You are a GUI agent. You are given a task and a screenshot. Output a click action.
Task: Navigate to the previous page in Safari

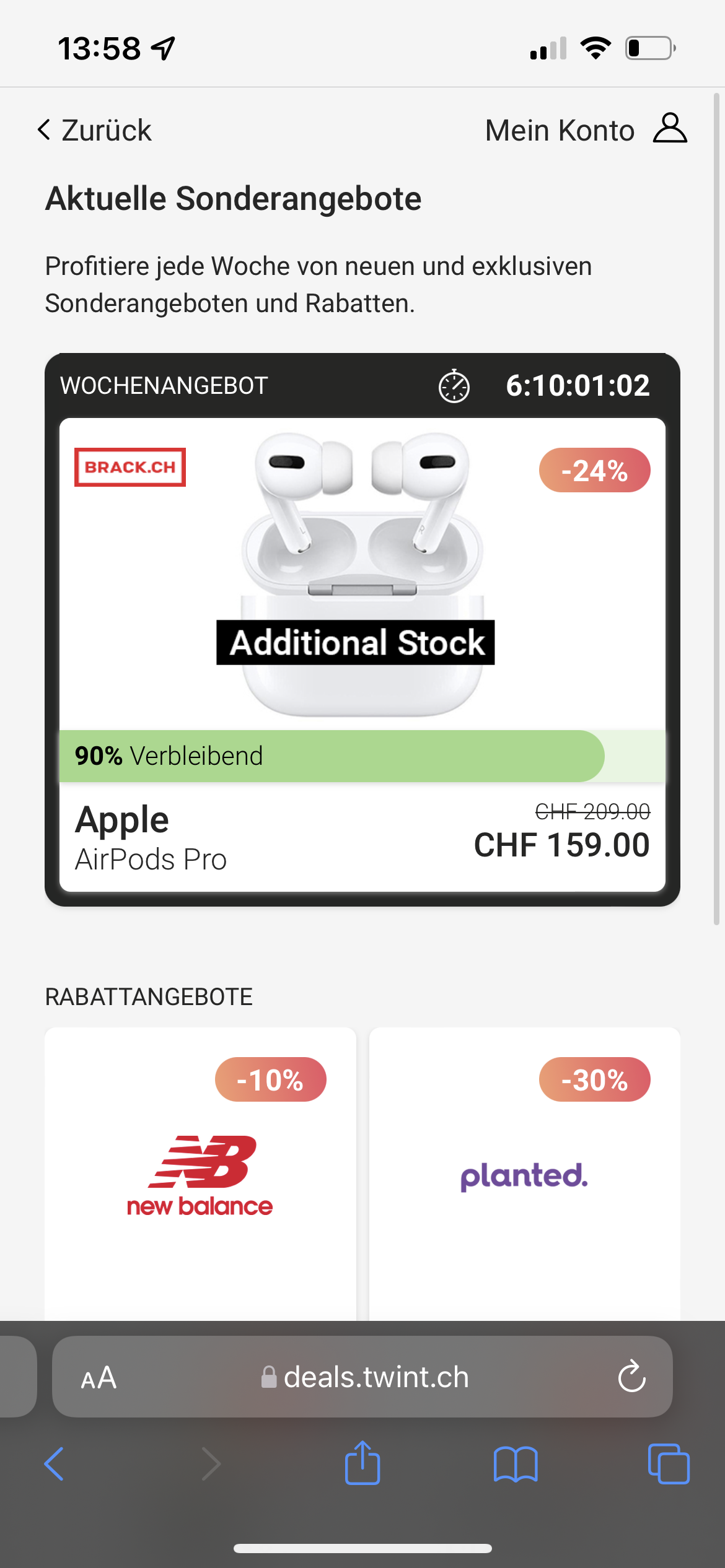[x=55, y=1464]
